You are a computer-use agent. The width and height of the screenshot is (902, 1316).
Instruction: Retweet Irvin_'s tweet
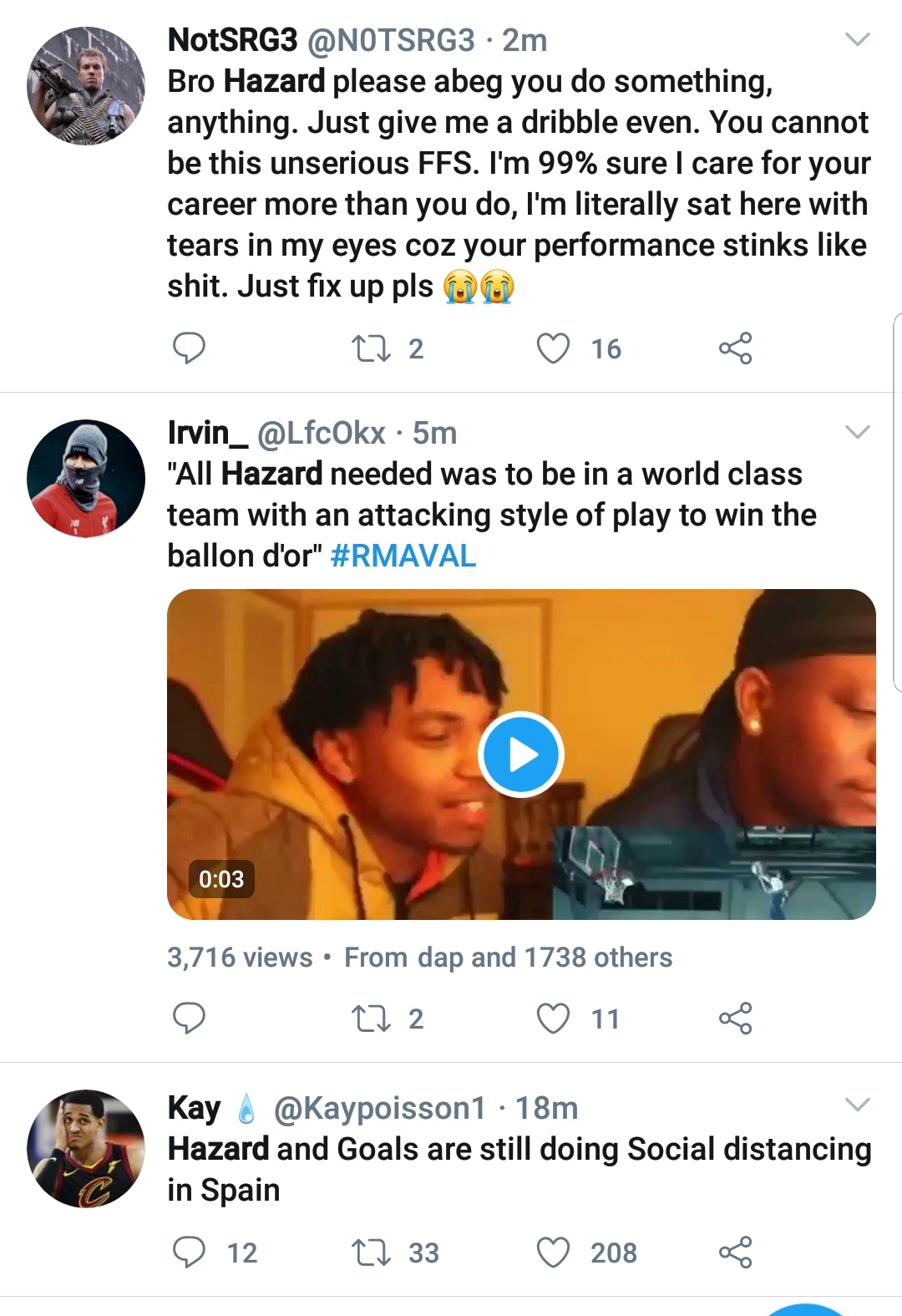click(371, 1019)
